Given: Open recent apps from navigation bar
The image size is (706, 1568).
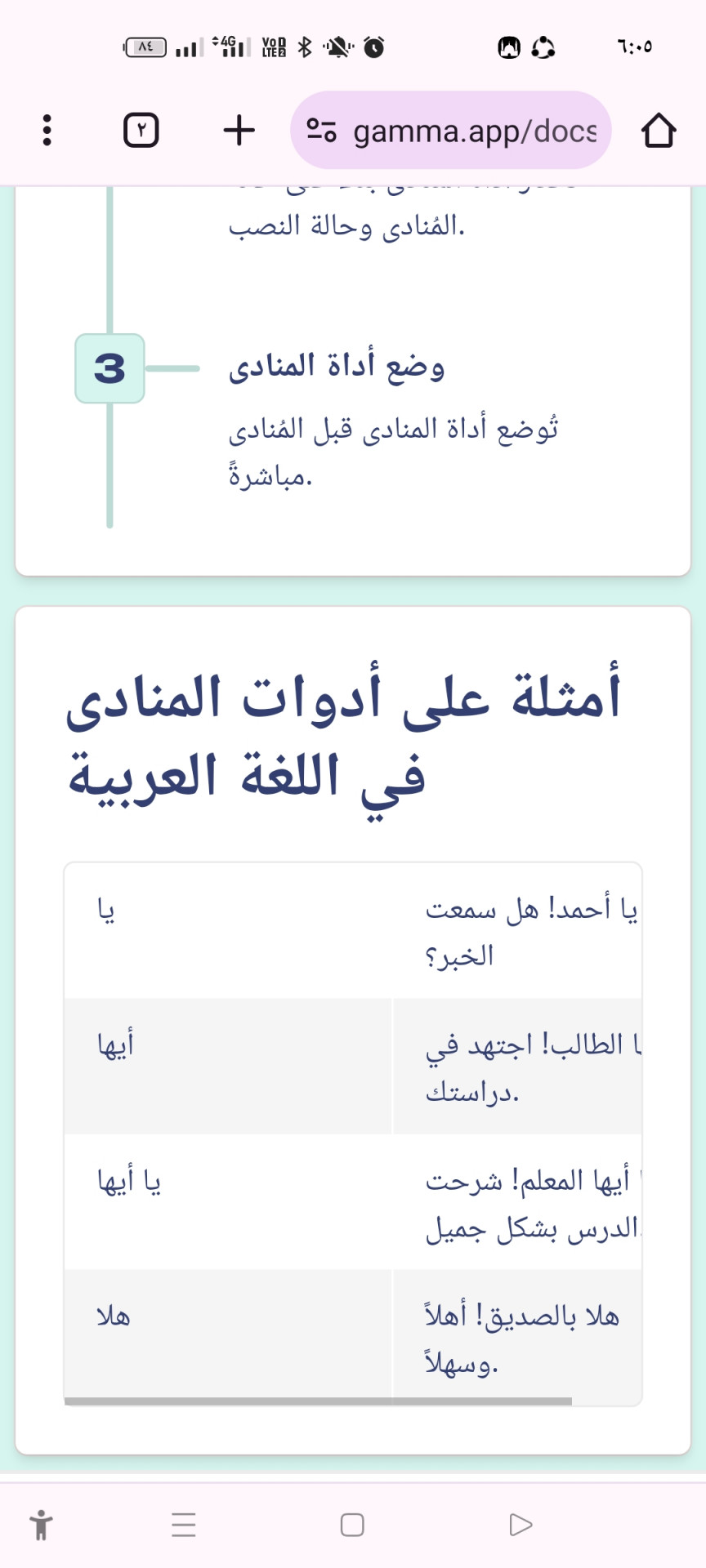Looking at the screenshot, I should point(184,1525).
